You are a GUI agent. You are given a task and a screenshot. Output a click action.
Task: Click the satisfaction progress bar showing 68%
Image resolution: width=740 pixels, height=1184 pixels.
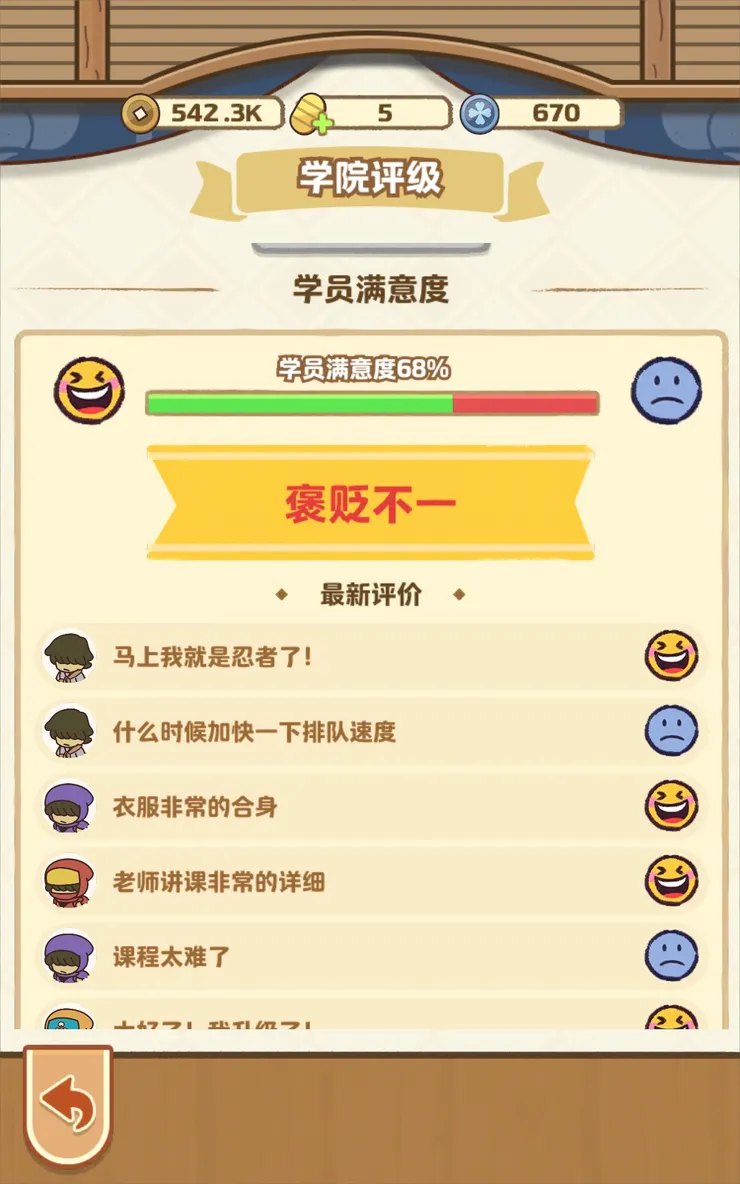click(x=370, y=401)
